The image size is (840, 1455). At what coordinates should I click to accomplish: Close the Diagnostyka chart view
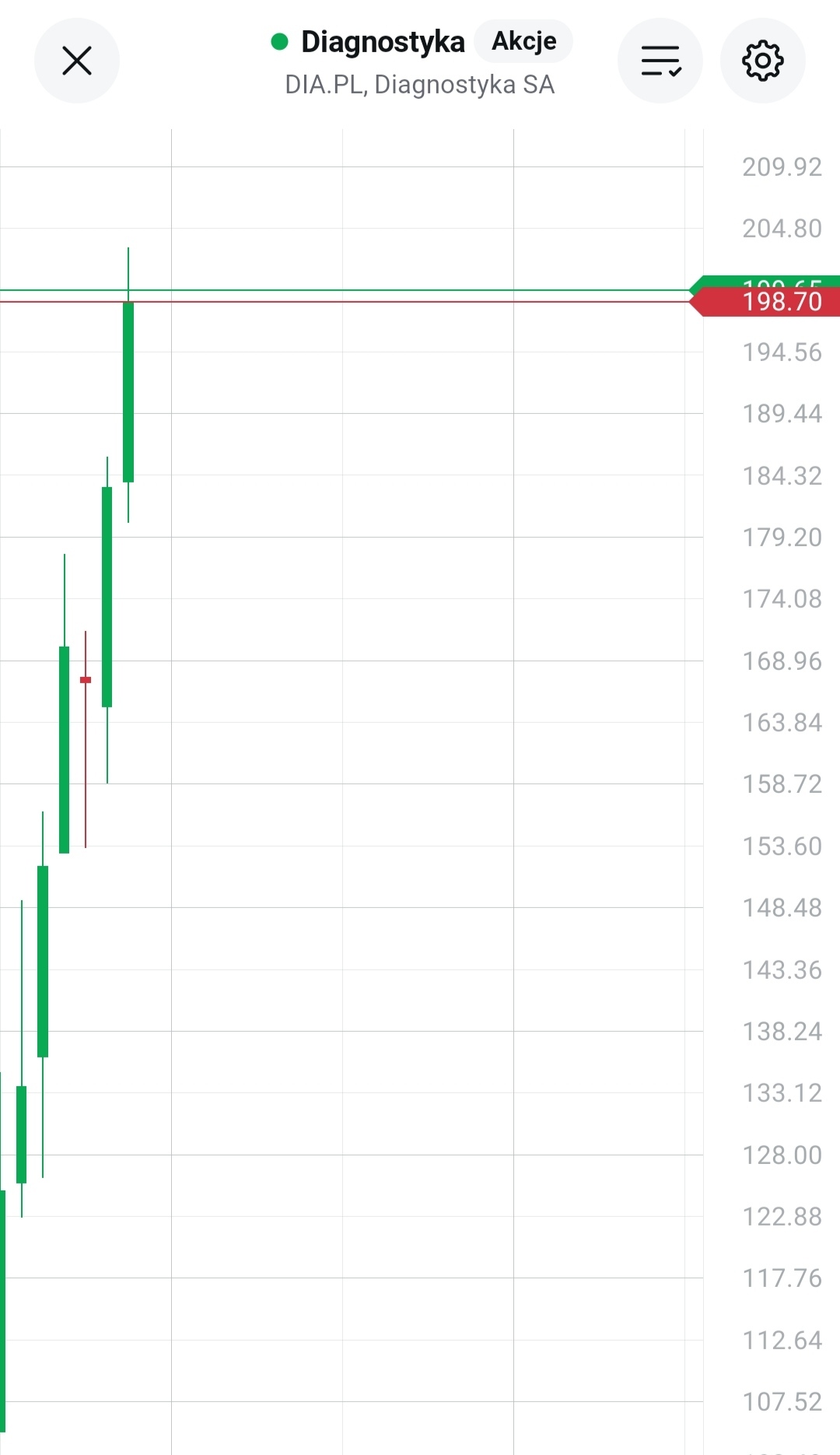(x=76, y=61)
